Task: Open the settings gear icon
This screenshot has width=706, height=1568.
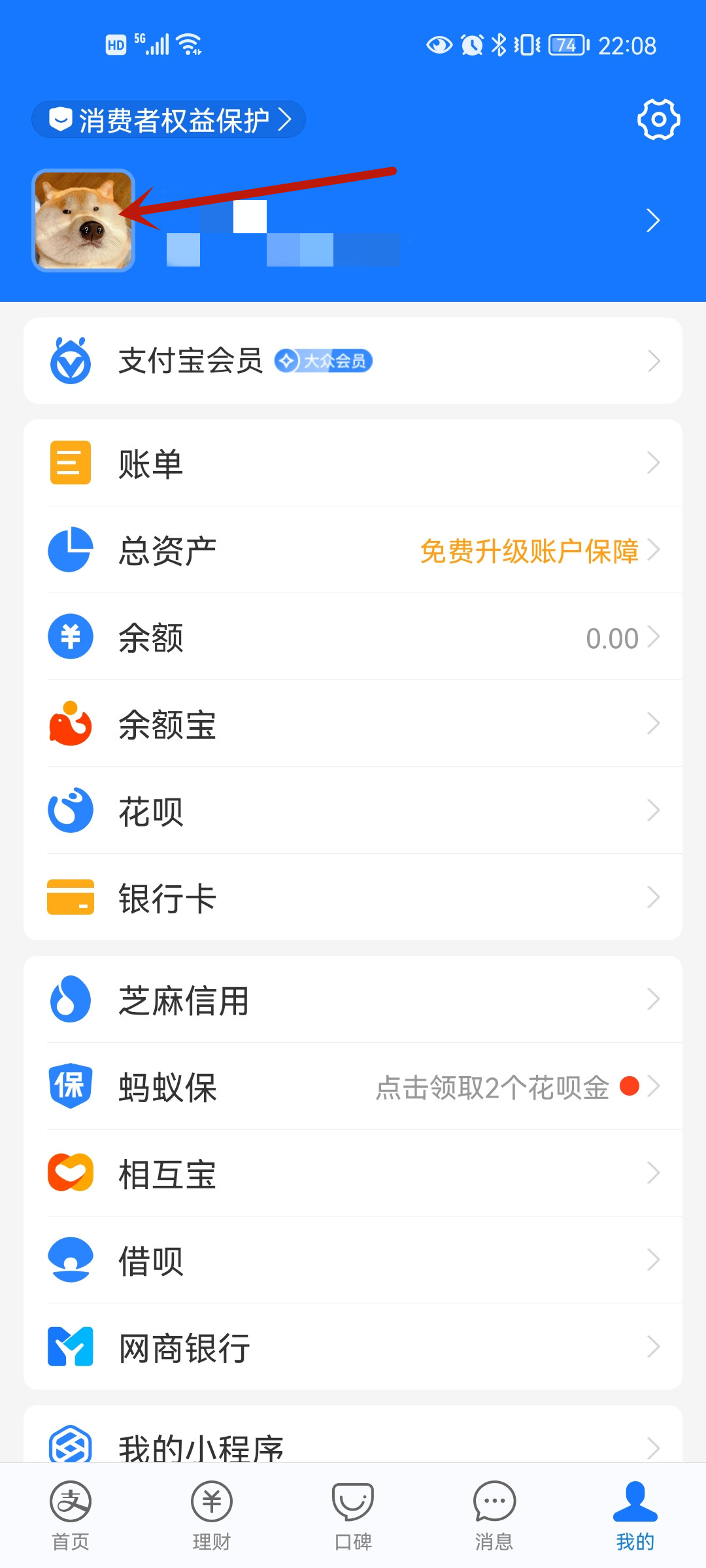Action: tap(658, 120)
